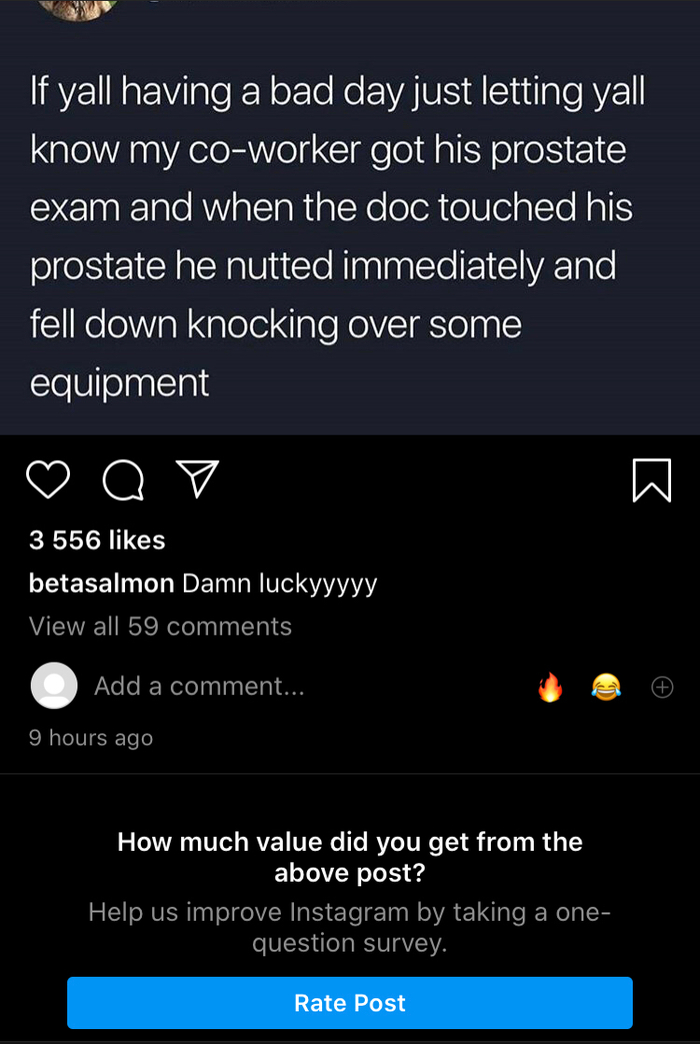Open more emoji with the plus icon

tap(662, 687)
